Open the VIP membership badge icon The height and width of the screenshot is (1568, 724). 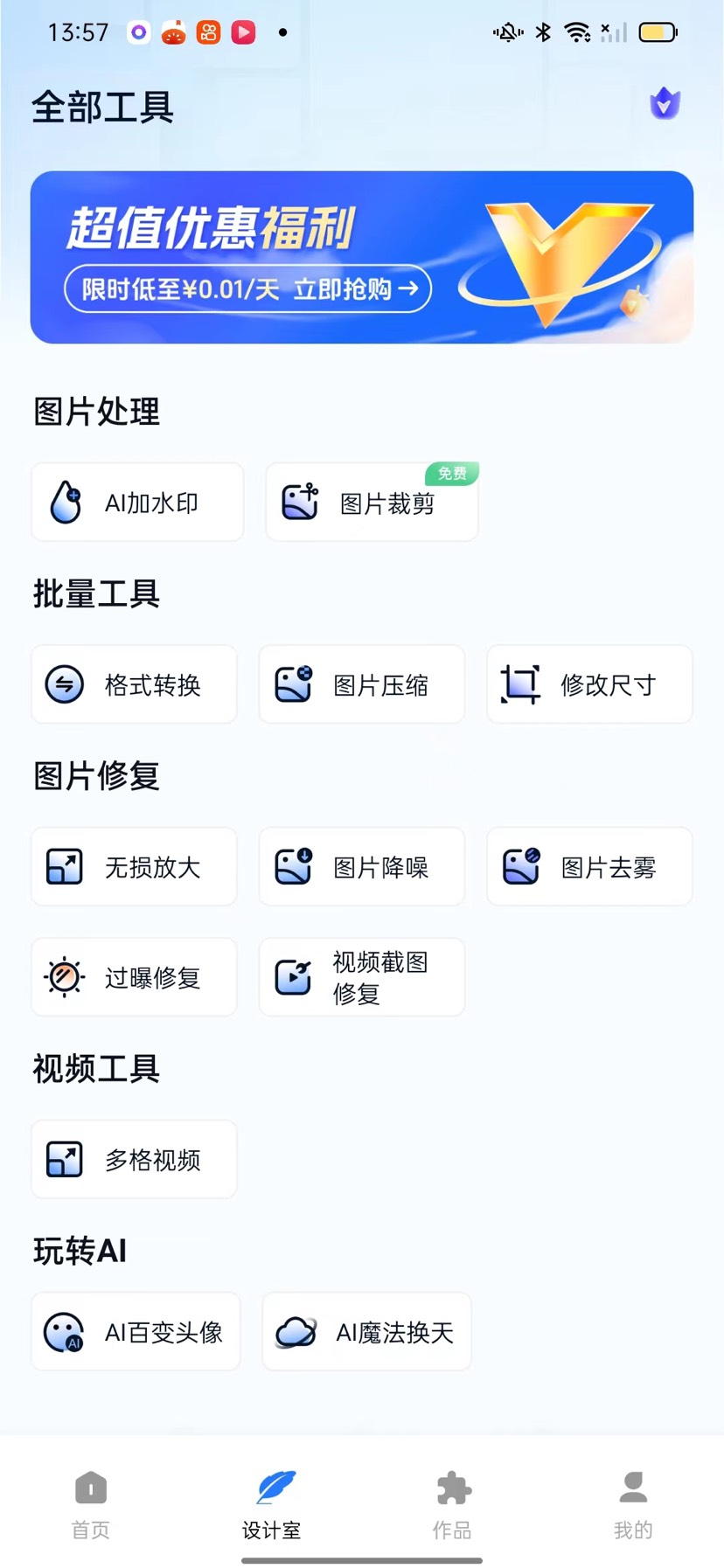click(x=665, y=104)
